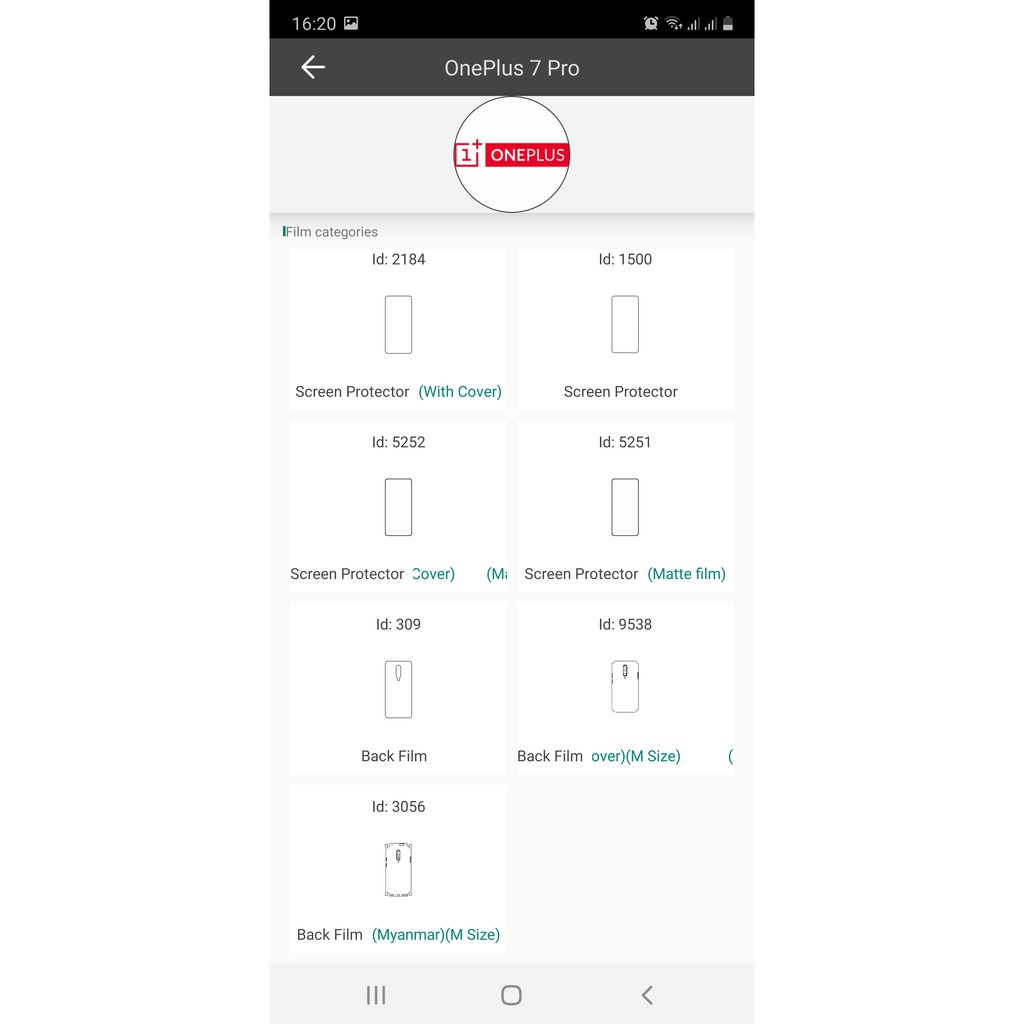Tap the system home button
This screenshot has width=1024, height=1024.
[511, 995]
